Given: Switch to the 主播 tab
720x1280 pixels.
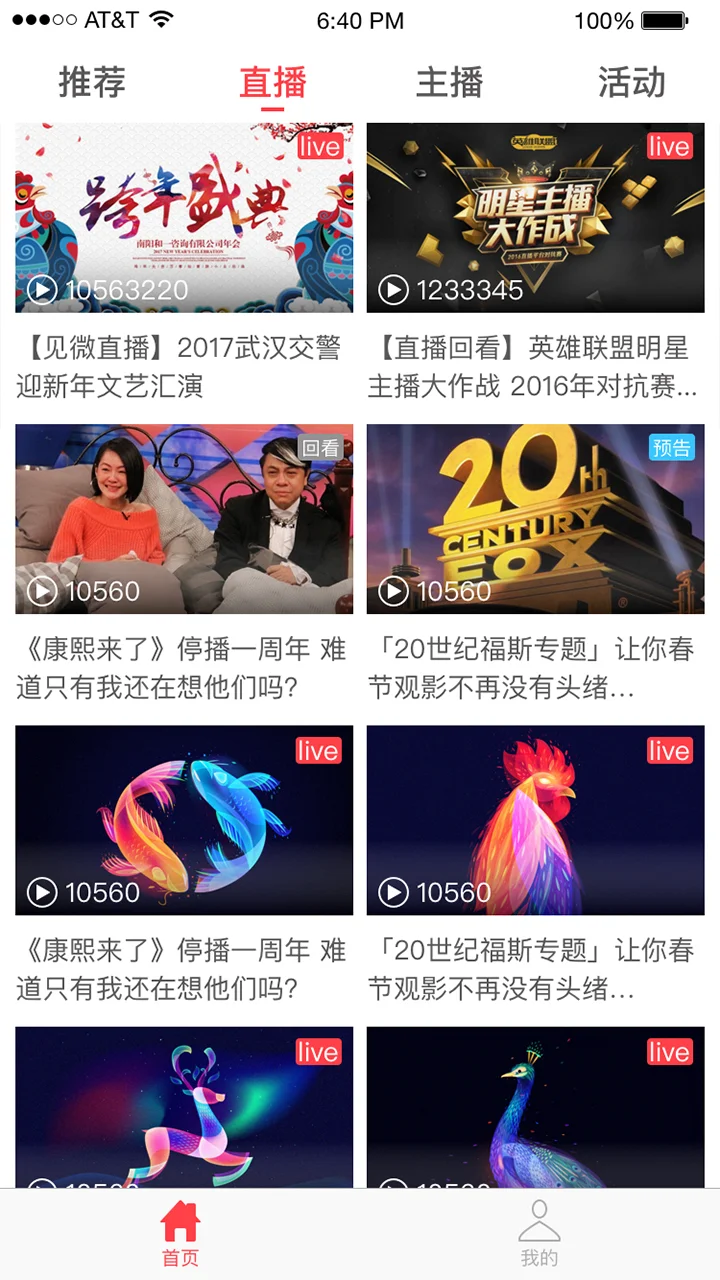Looking at the screenshot, I should tap(448, 84).
